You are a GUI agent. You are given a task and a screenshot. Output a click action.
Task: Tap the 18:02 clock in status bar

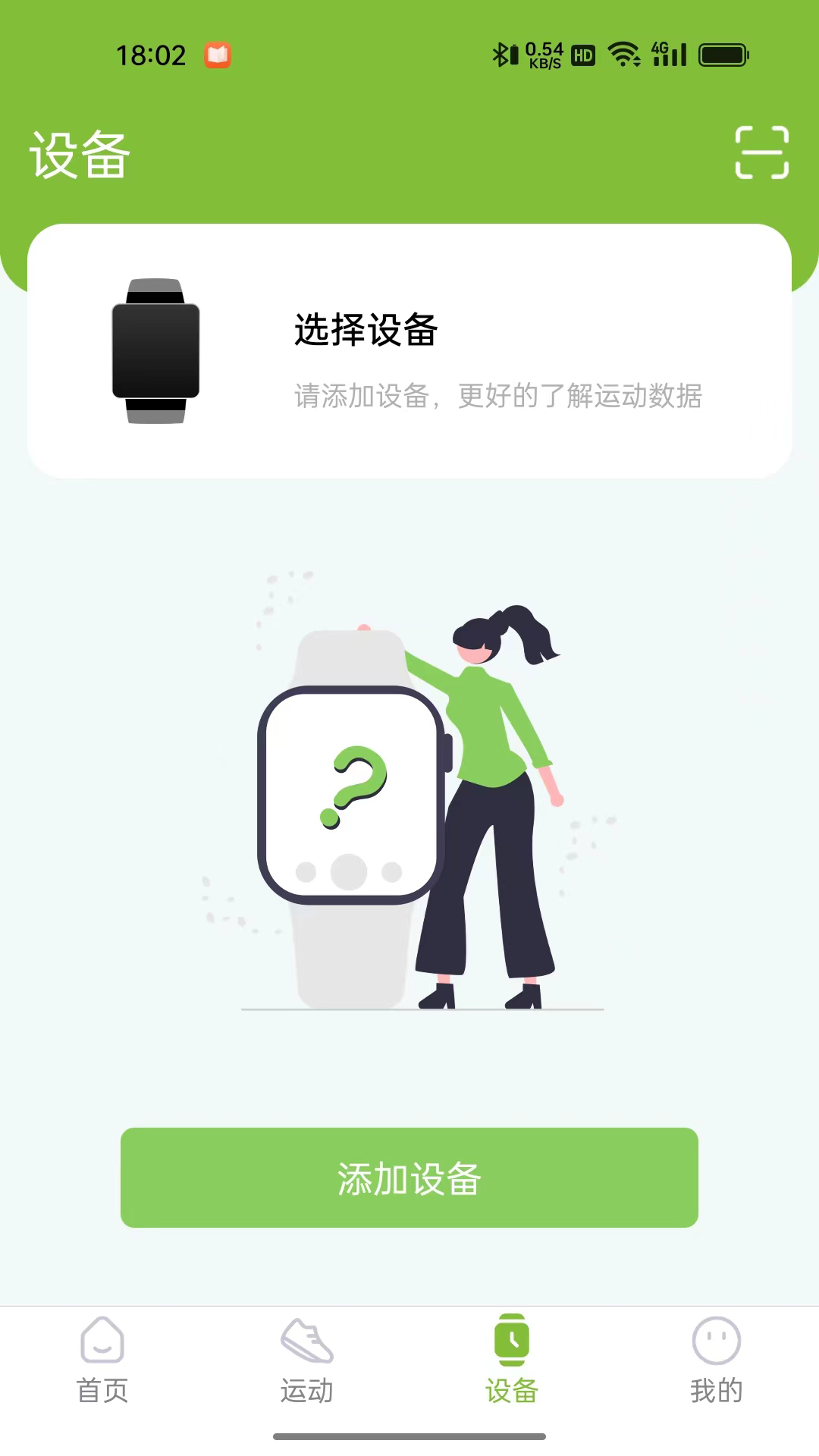(149, 54)
